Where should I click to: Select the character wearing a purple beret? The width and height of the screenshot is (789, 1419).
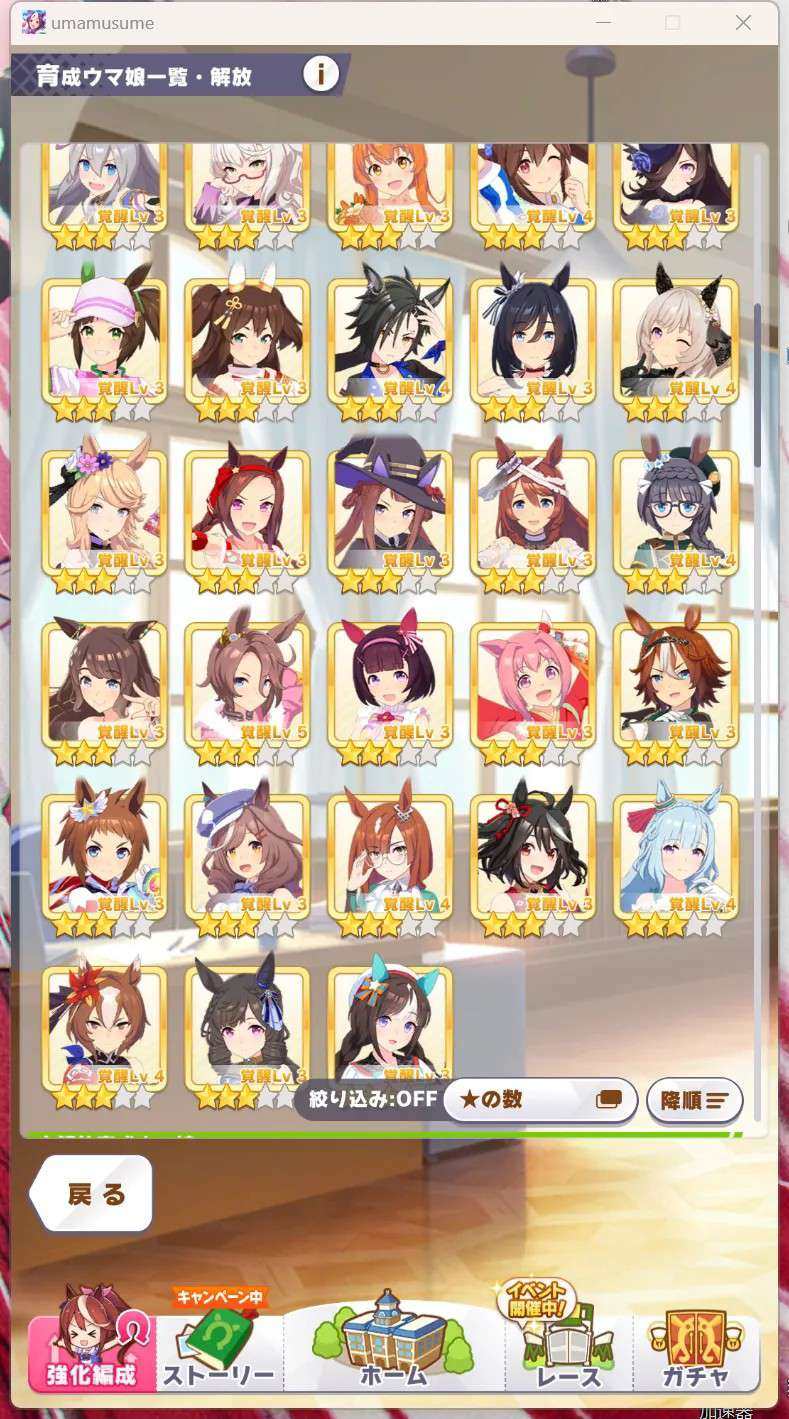click(x=247, y=859)
